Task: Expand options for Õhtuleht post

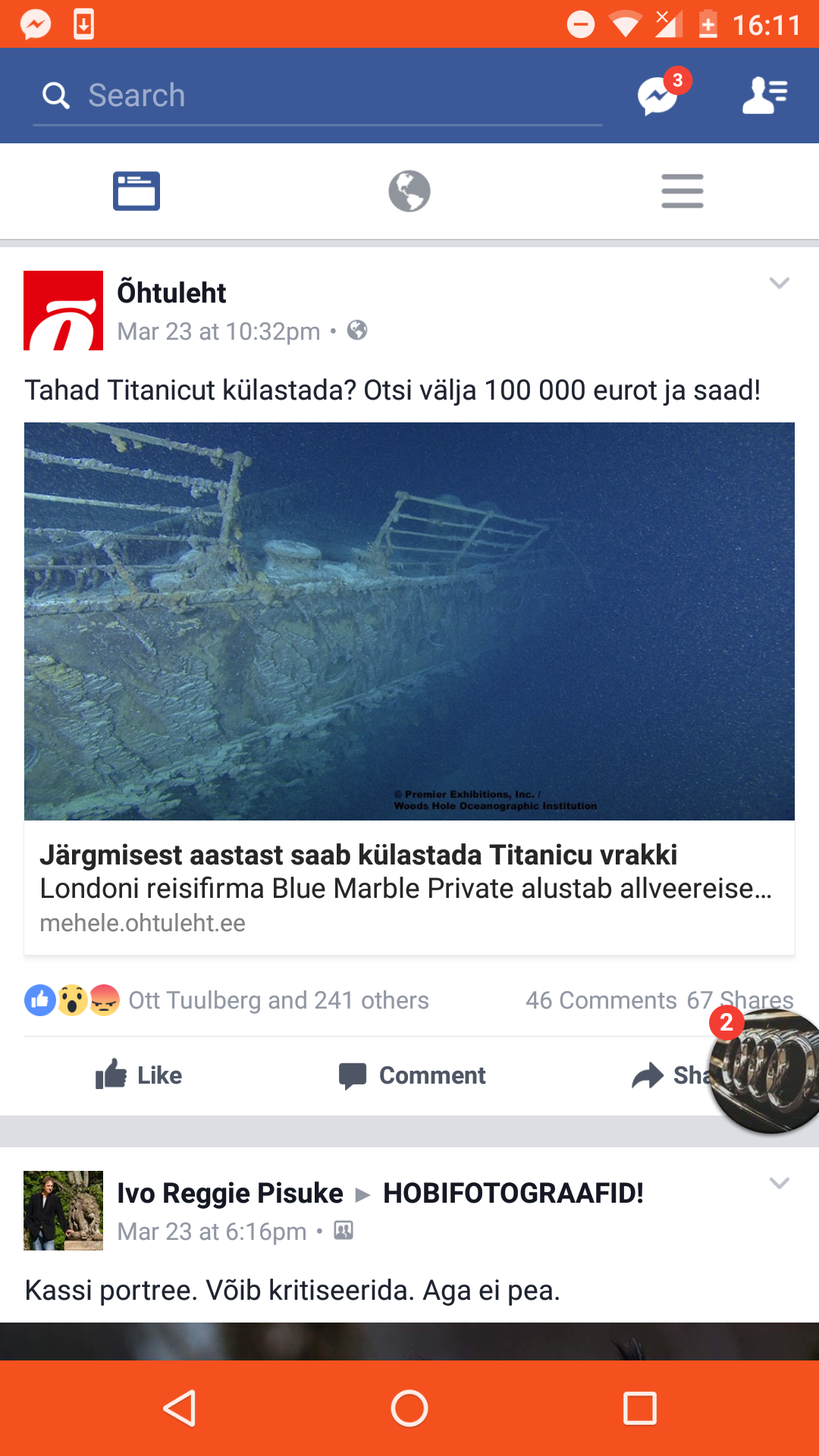Action: pos(780,283)
